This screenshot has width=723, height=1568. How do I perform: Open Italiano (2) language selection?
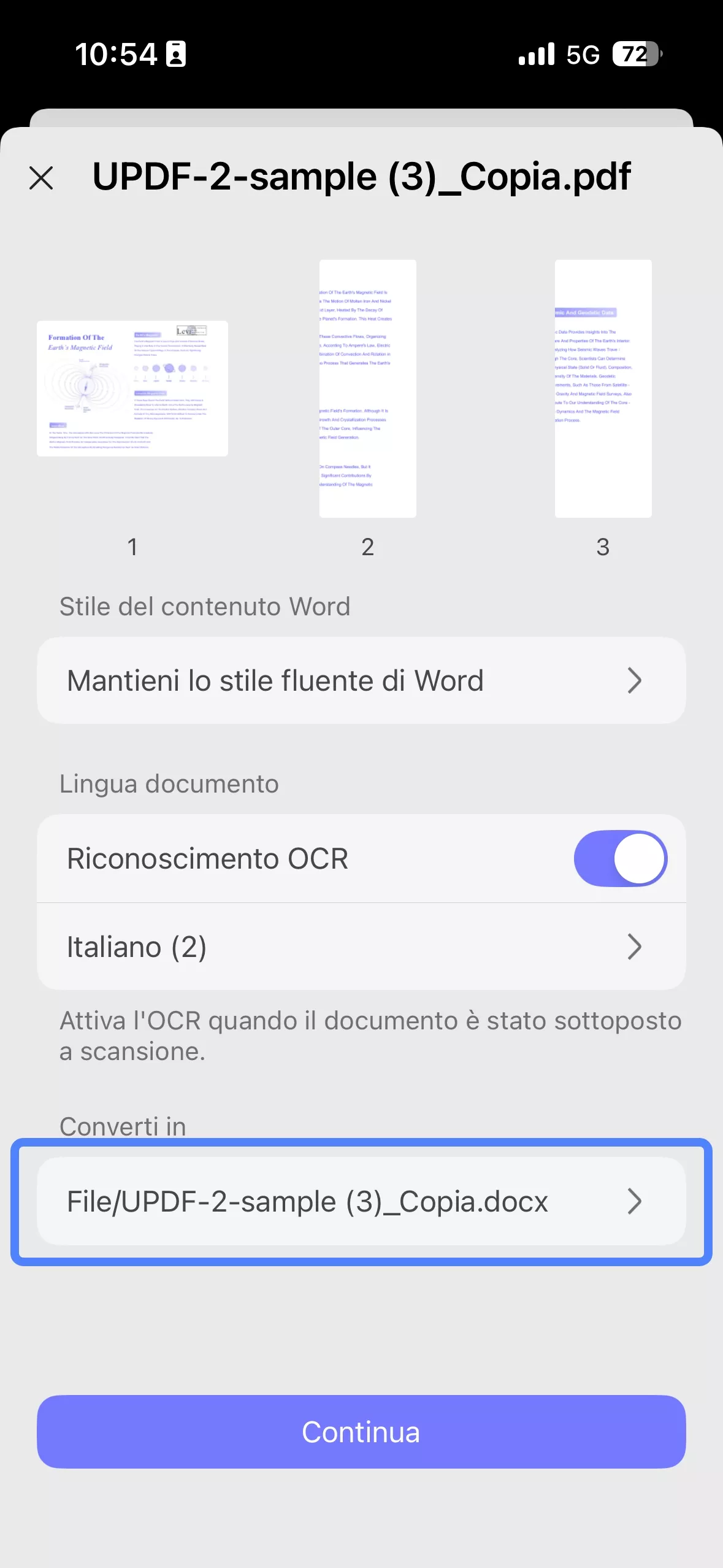pyautogui.click(x=361, y=947)
